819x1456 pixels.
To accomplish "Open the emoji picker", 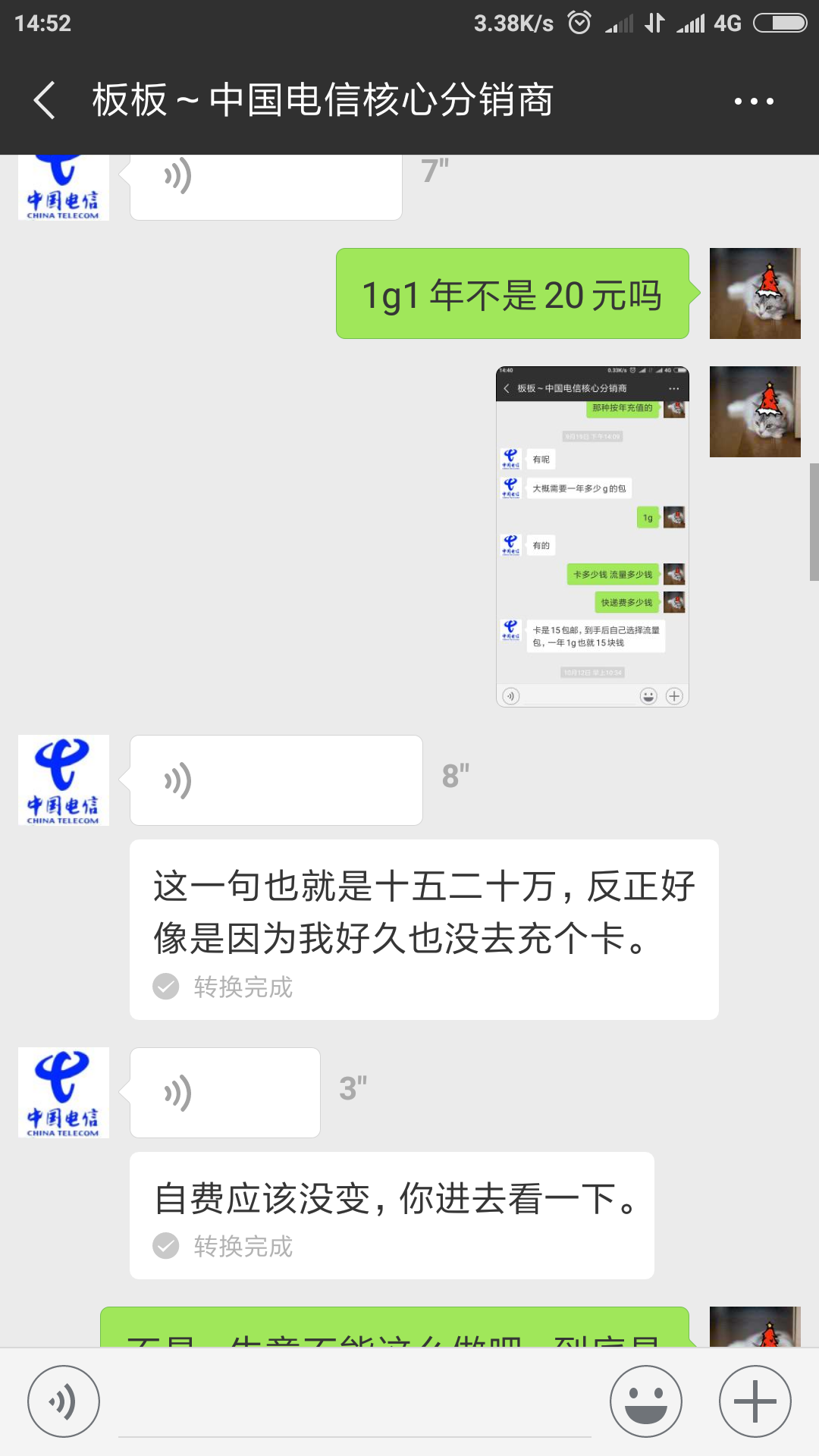I will coord(645,1401).
